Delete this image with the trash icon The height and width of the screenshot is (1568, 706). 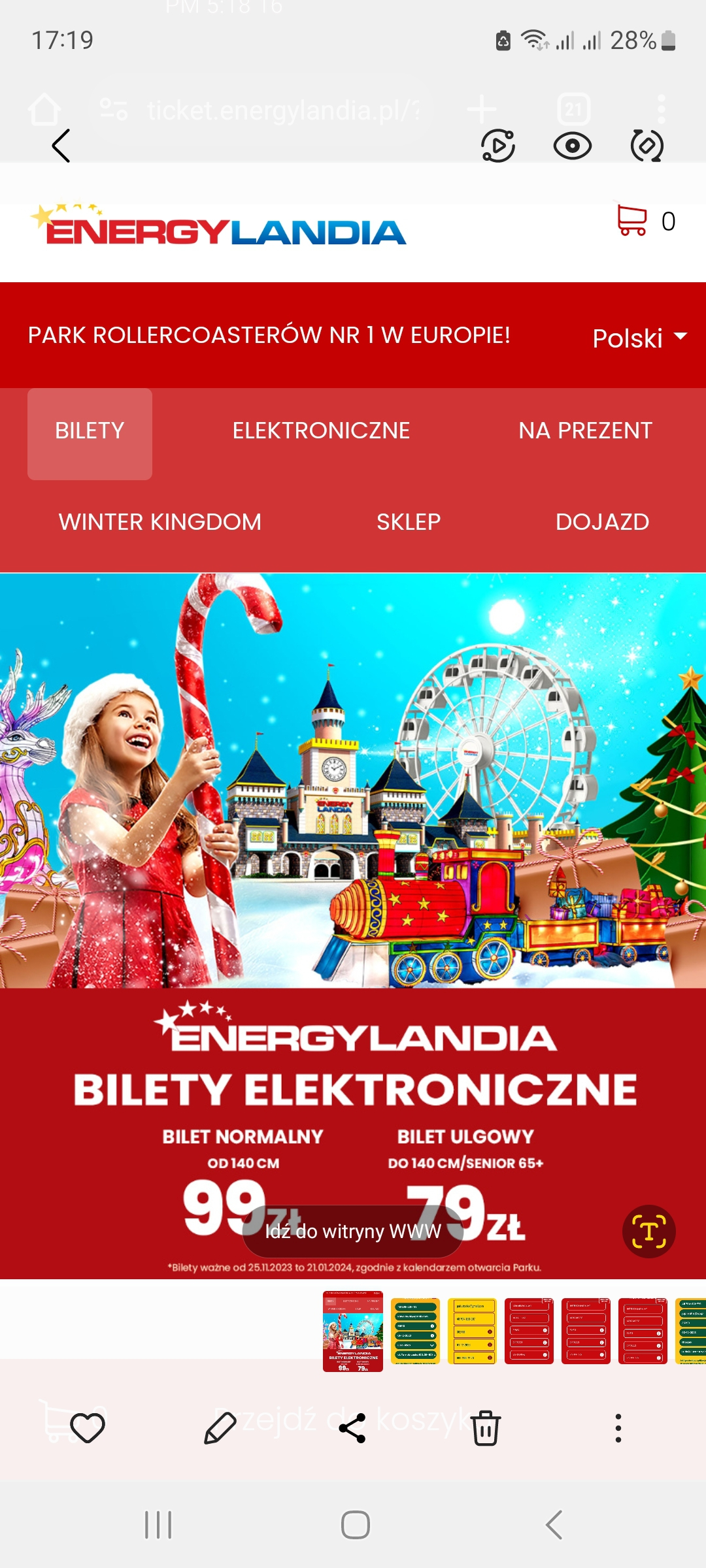pyautogui.click(x=486, y=1428)
